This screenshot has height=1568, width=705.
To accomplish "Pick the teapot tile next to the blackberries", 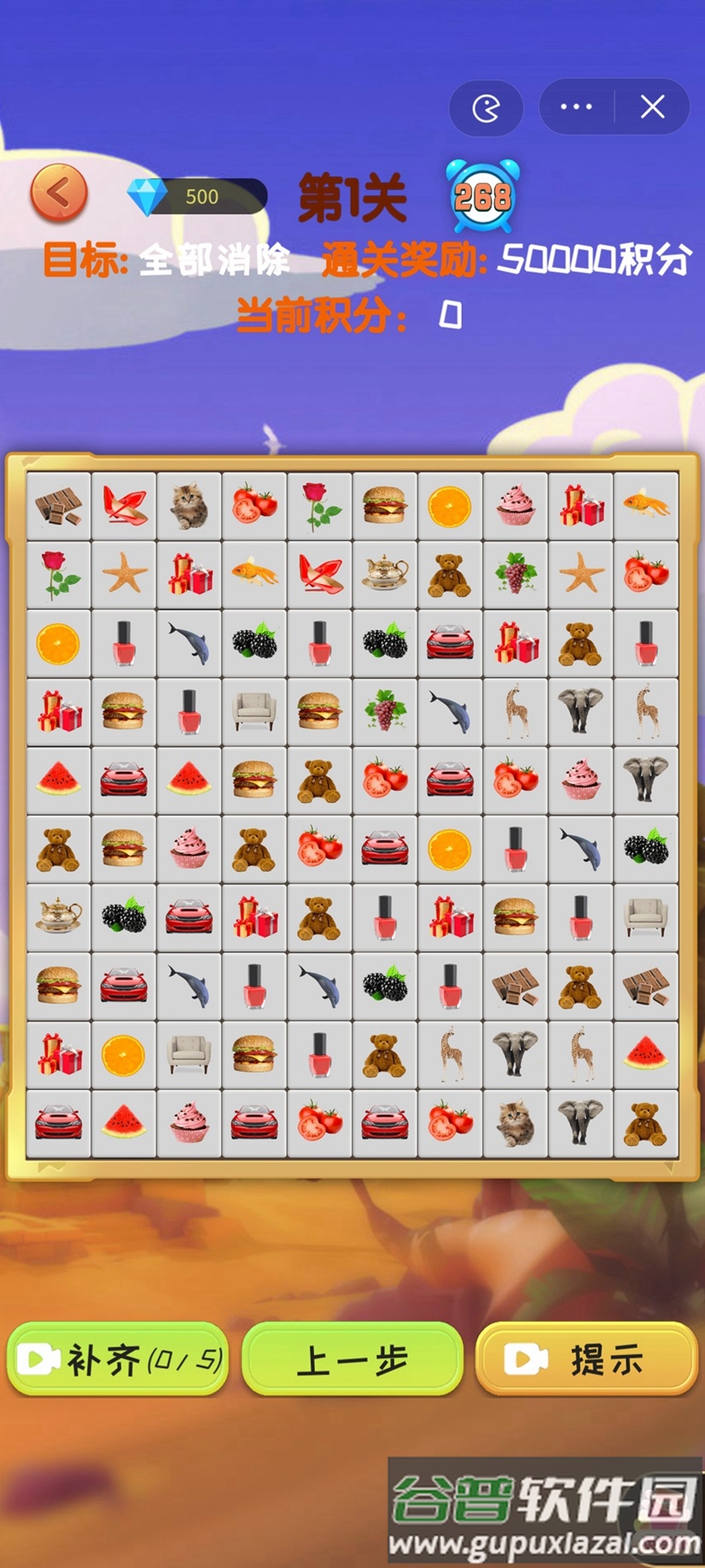I will click(x=58, y=916).
